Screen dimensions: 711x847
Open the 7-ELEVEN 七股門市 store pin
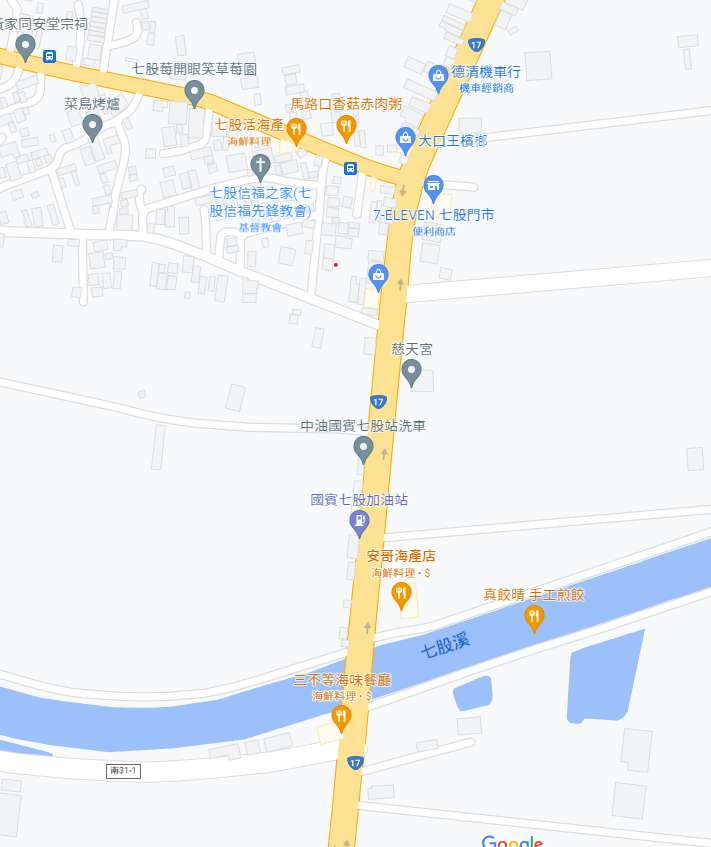[433, 188]
